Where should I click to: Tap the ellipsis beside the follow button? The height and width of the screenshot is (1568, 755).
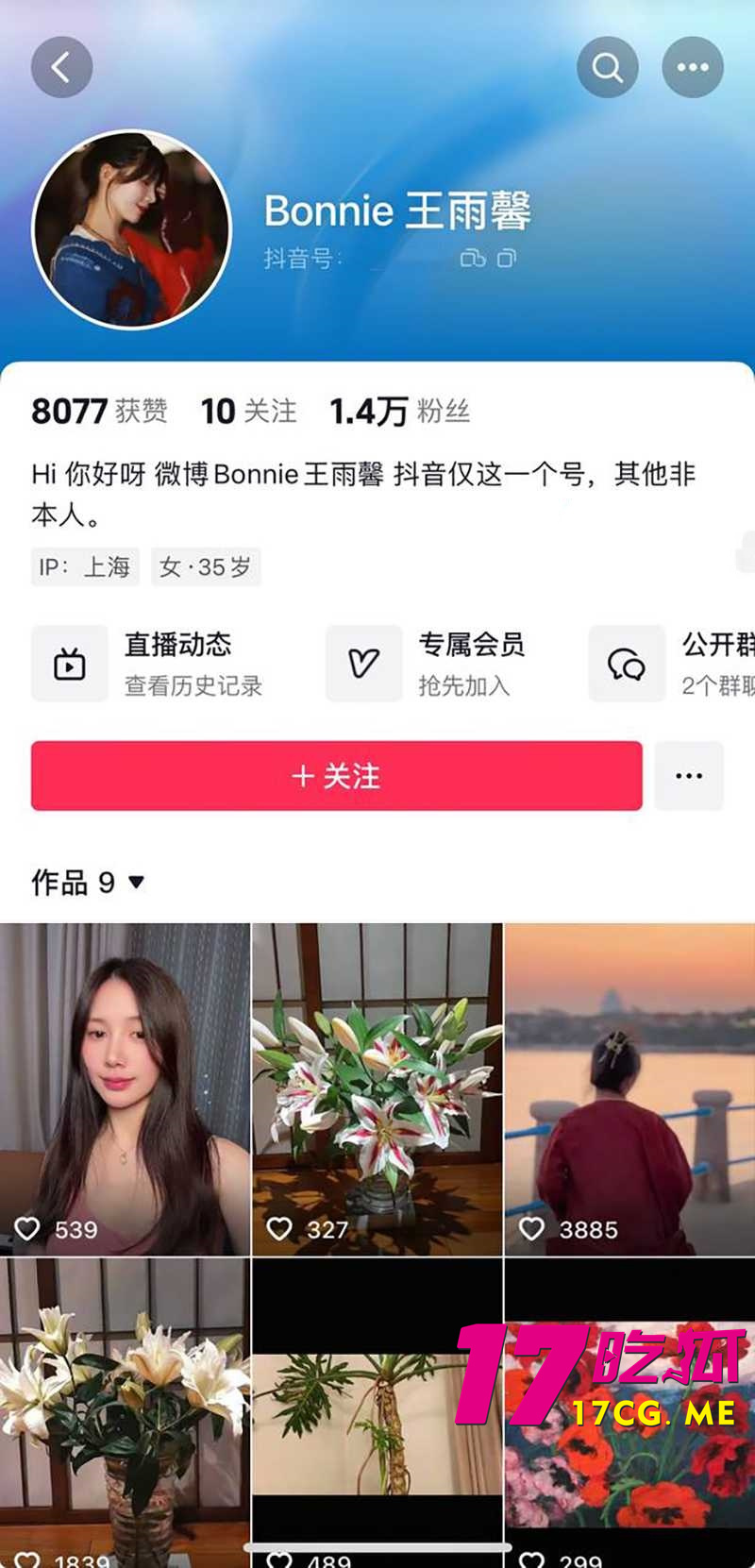point(689,776)
